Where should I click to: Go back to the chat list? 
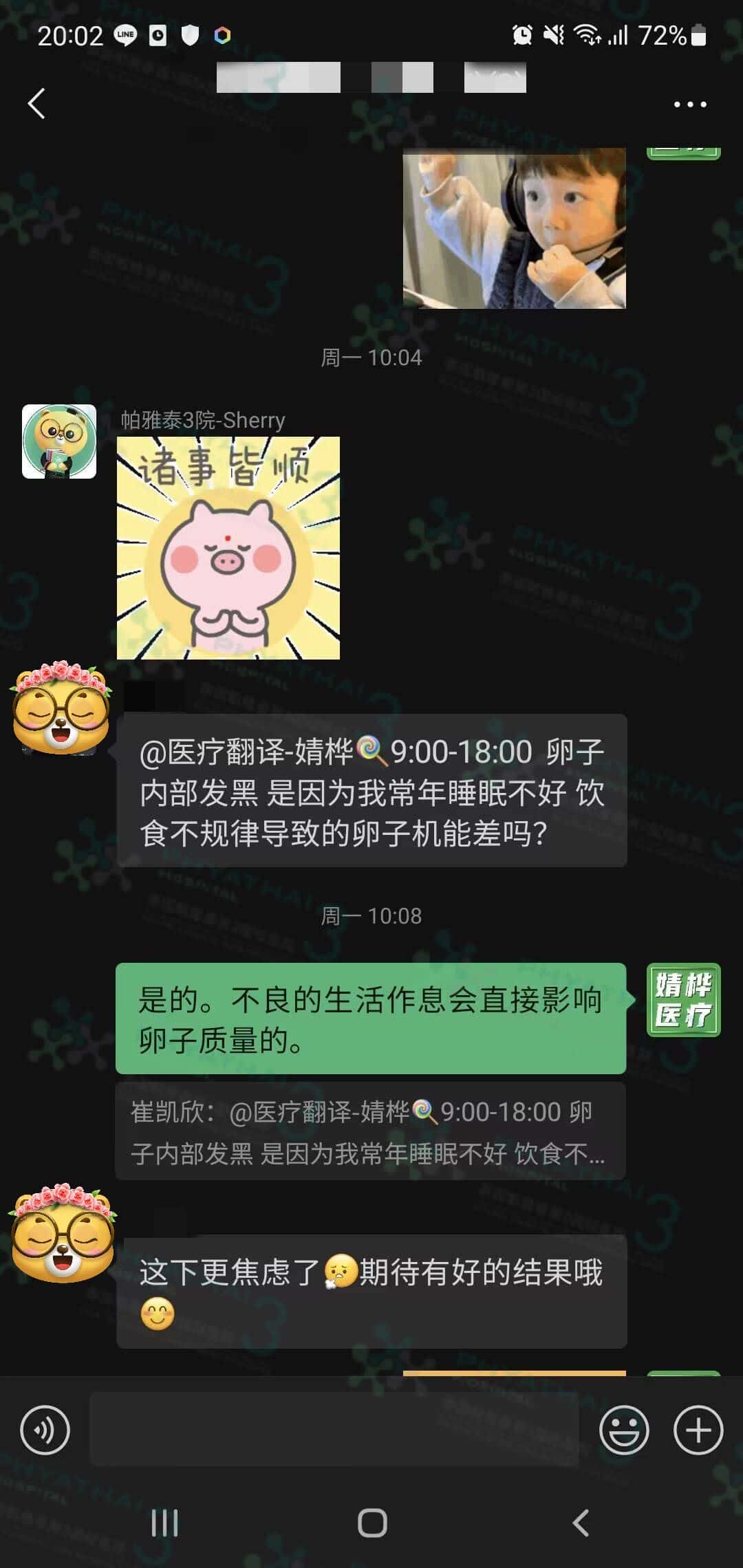click(36, 104)
